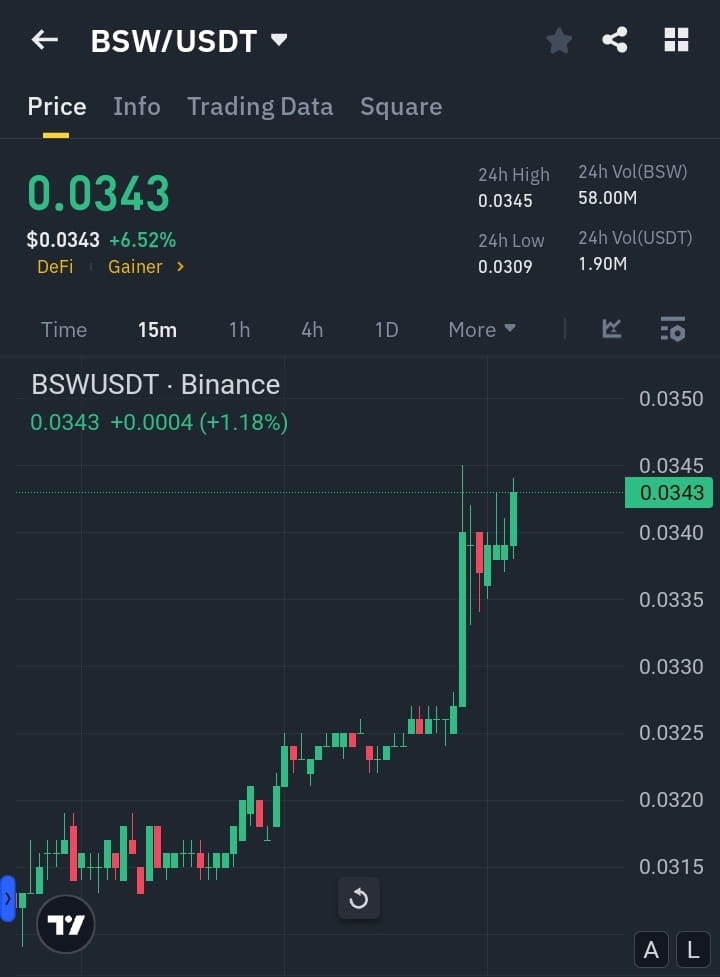The image size is (720, 977).
Task: Click the highlighted 0.0343 price tag
Action: [x=668, y=492]
